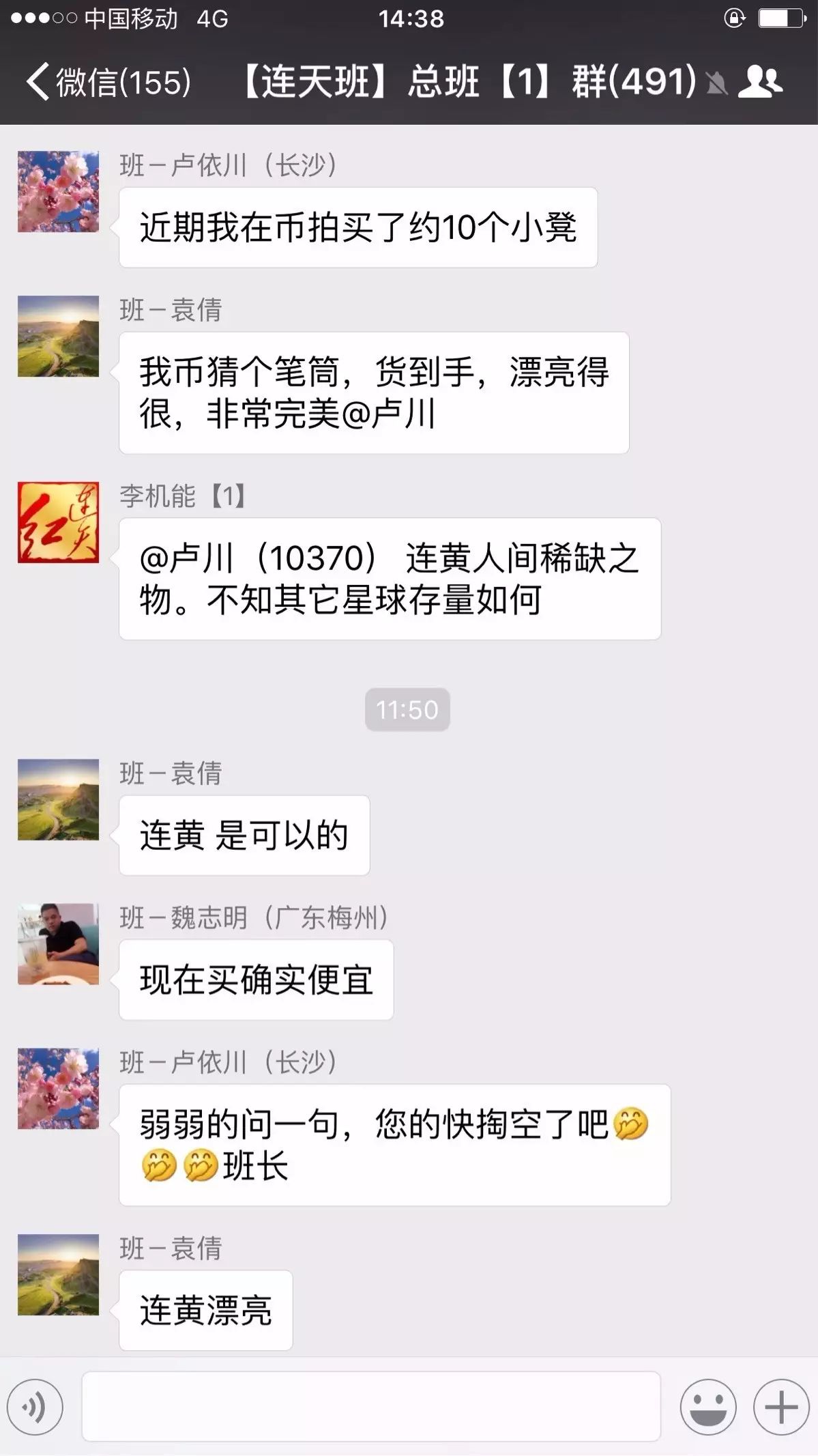Tap avatar beside 近期我在币拍买了约10个小凳 message
The height and width of the screenshot is (1456, 818).
tap(58, 192)
